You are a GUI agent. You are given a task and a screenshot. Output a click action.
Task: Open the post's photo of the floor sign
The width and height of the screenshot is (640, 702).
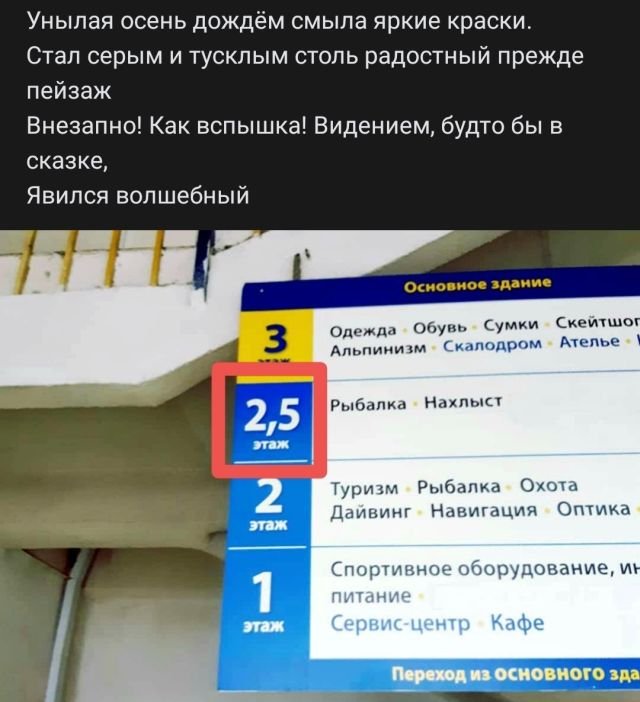tap(320, 465)
